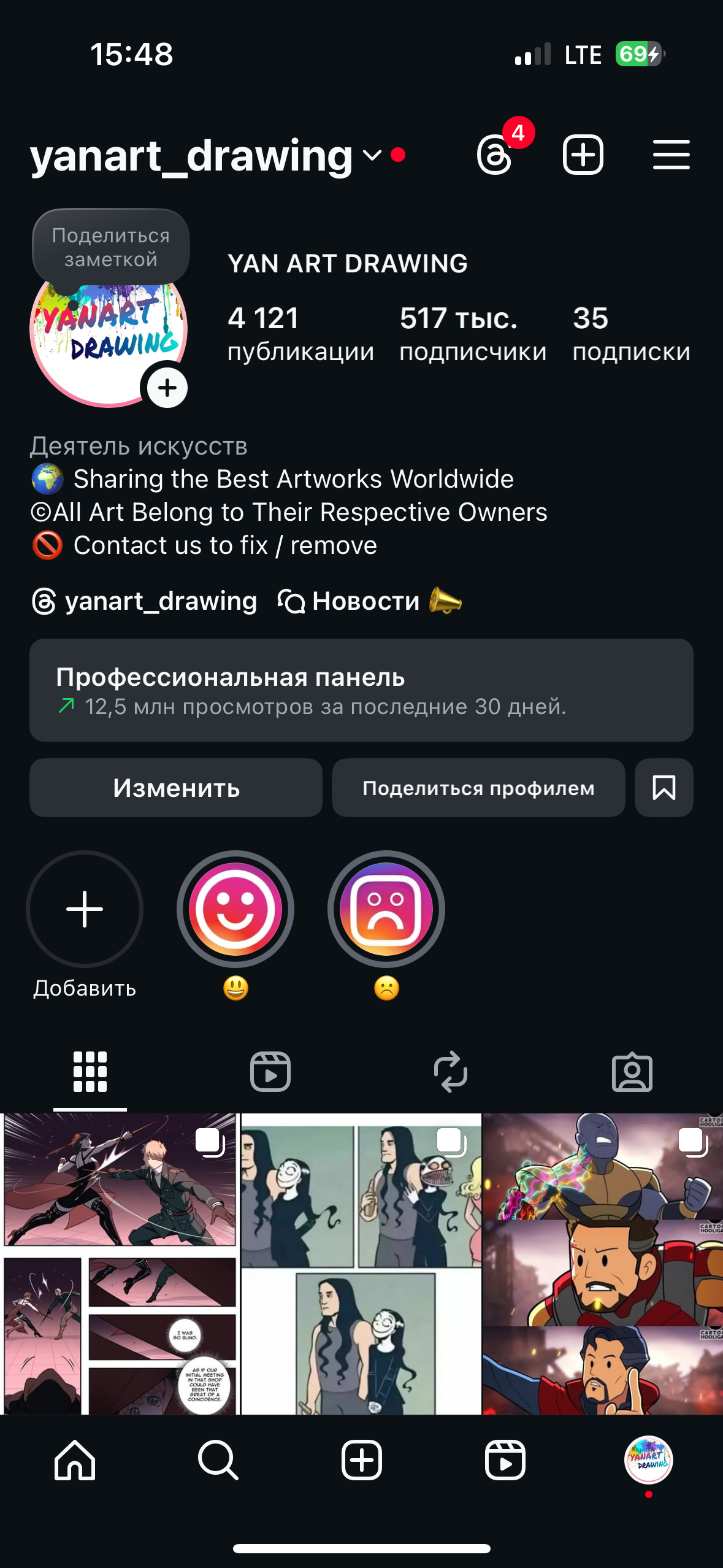Open the smiling face highlight
723x1568 pixels.
click(235, 909)
